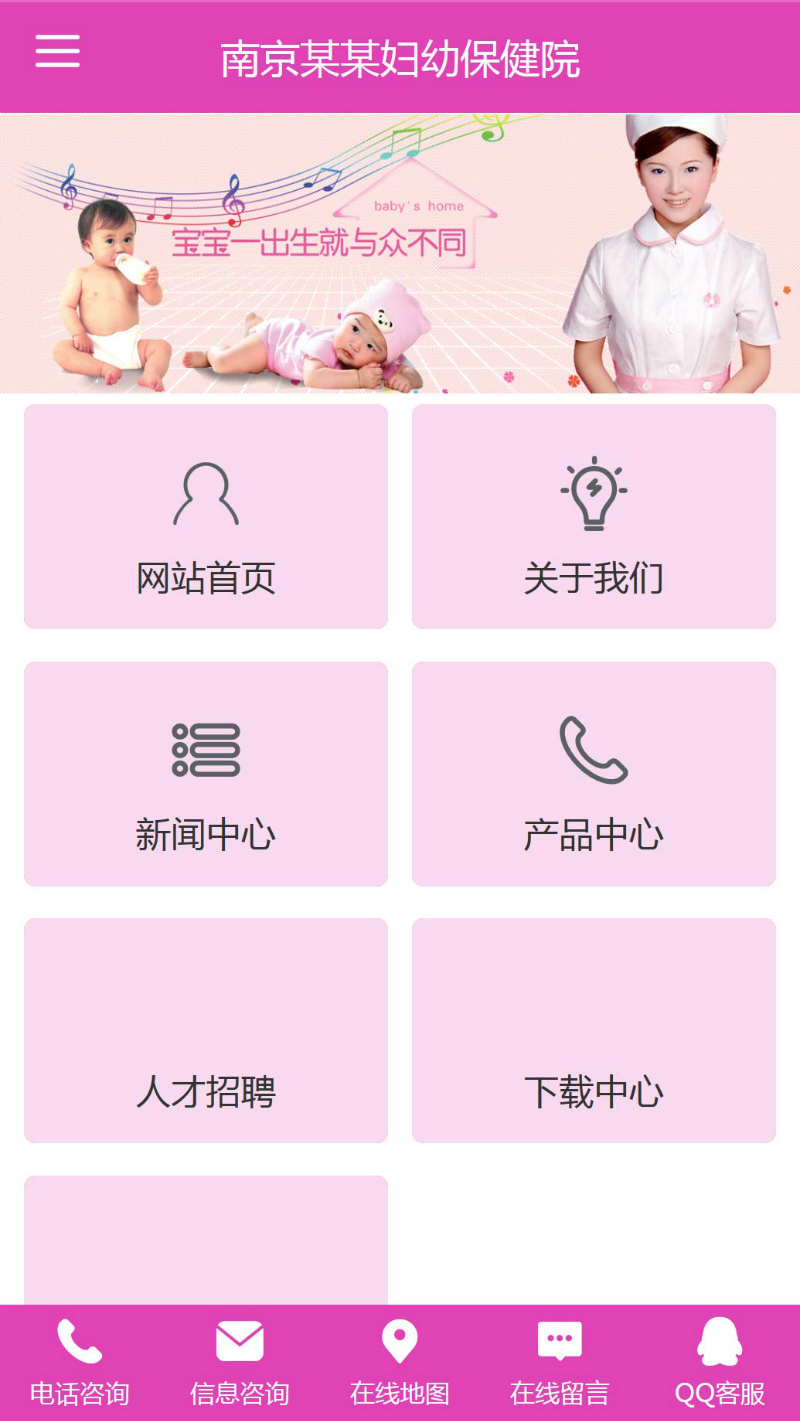Go to 关于我们 page

(x=594, y=517)
